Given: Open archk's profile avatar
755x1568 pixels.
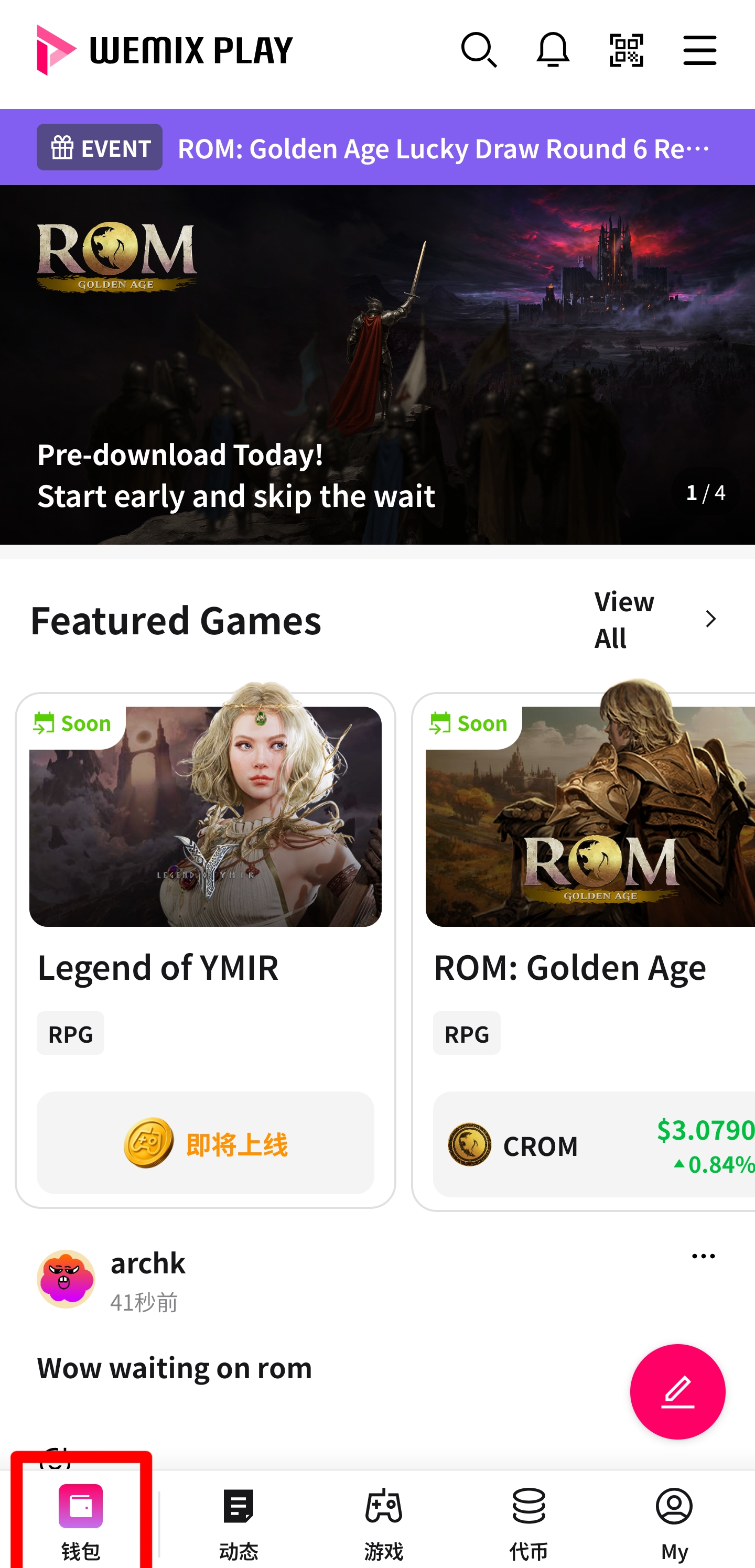Looking at the screenshot, I should tap(66, 1279).
